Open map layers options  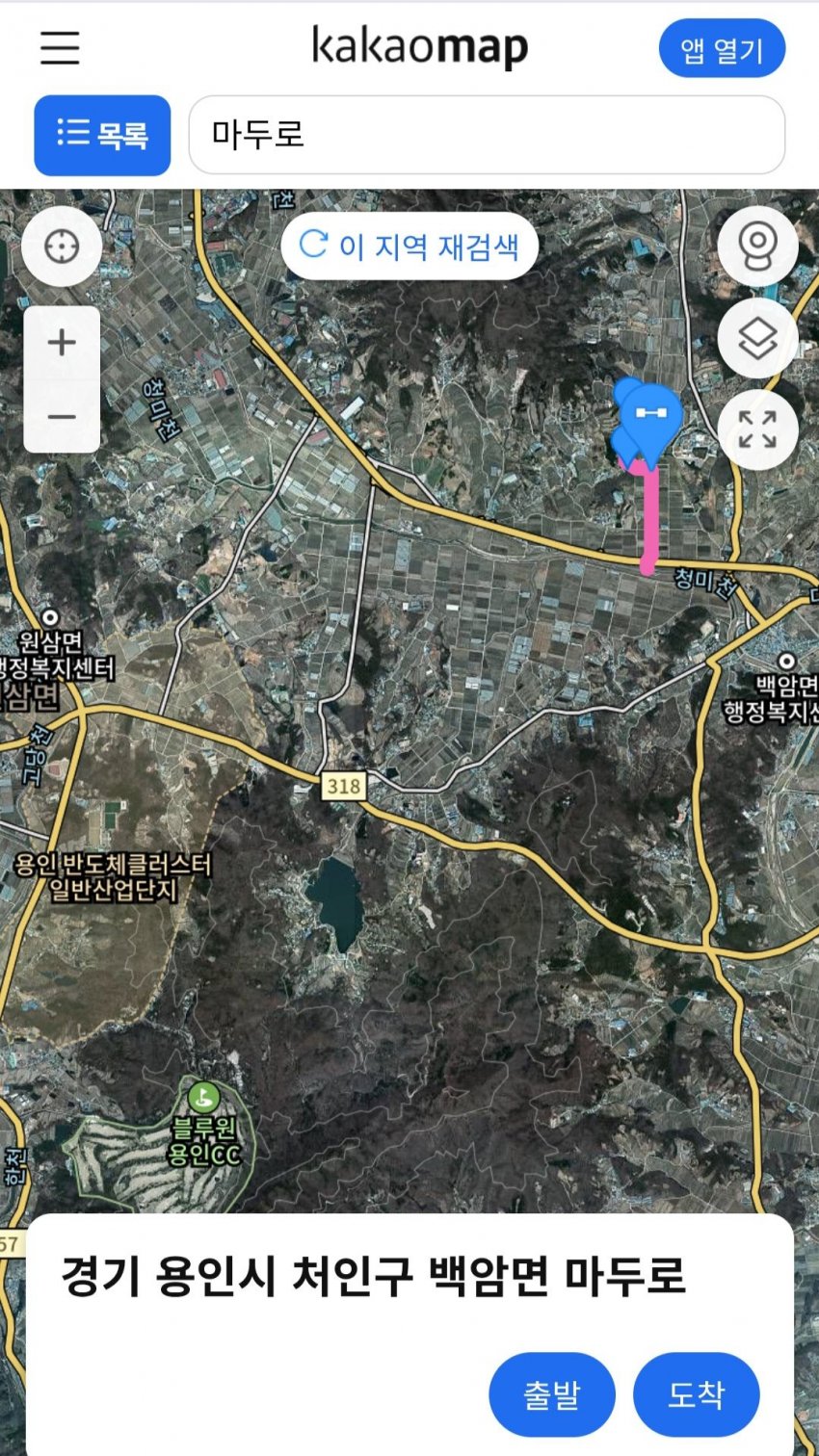point(757,338)
